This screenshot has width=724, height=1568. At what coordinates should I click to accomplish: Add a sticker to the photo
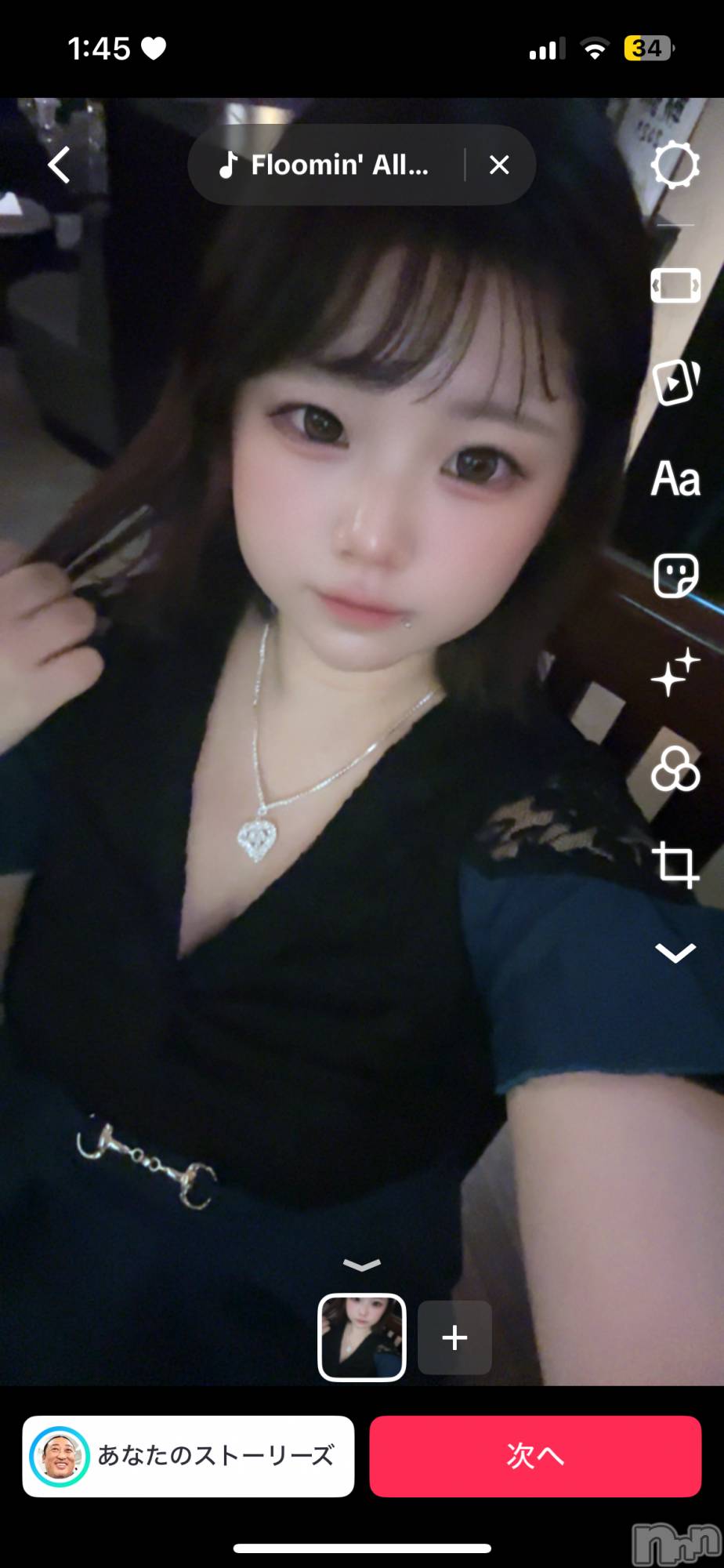[x=675, y=576]
